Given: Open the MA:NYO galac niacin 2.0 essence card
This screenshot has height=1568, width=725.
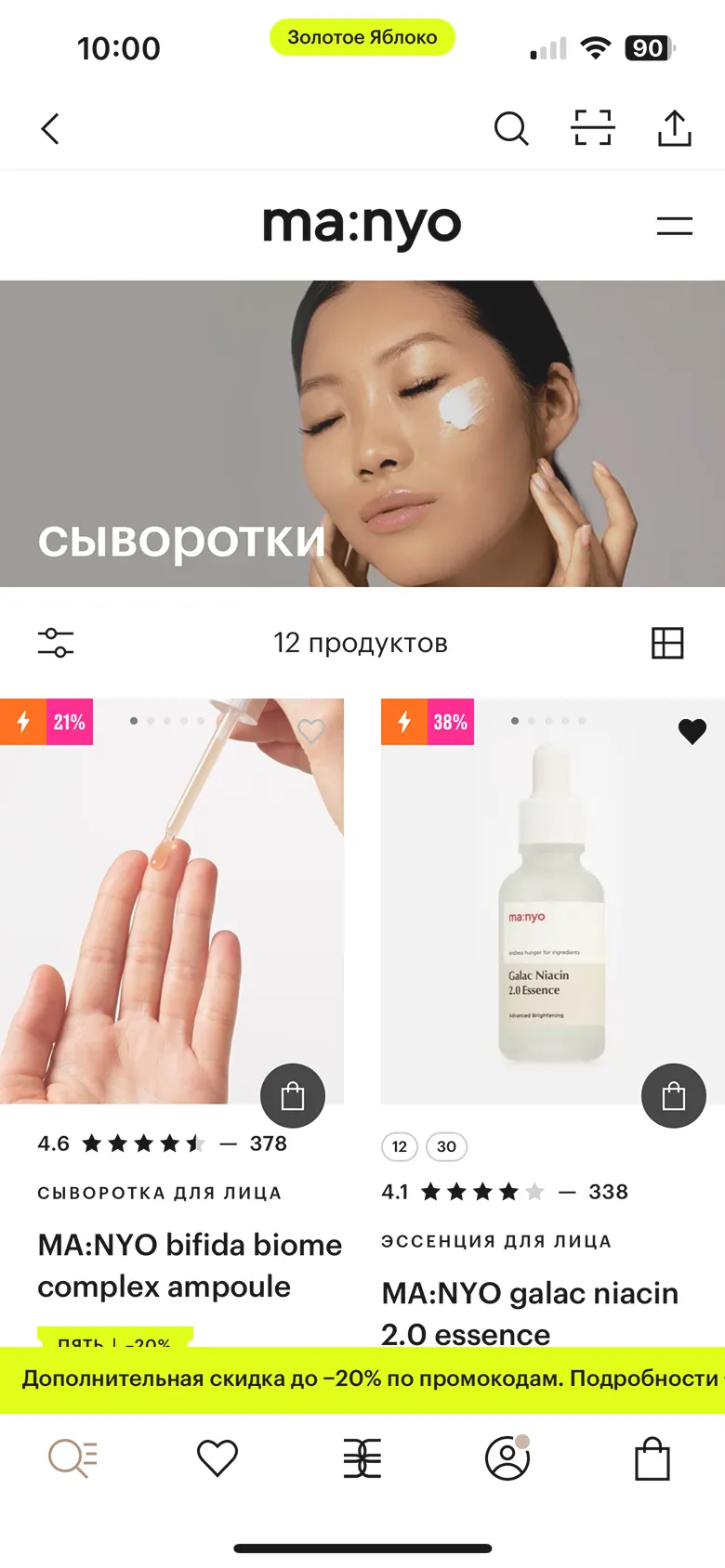Looking at the screenshot, I should click(530, 1312).
